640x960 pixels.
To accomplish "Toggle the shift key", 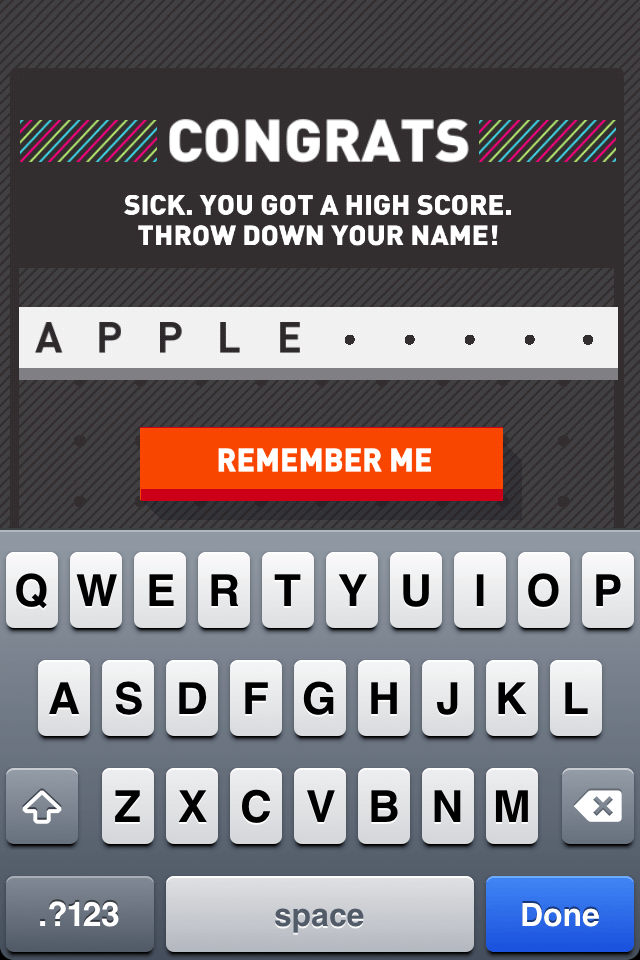I will click(x=42, y=806).
